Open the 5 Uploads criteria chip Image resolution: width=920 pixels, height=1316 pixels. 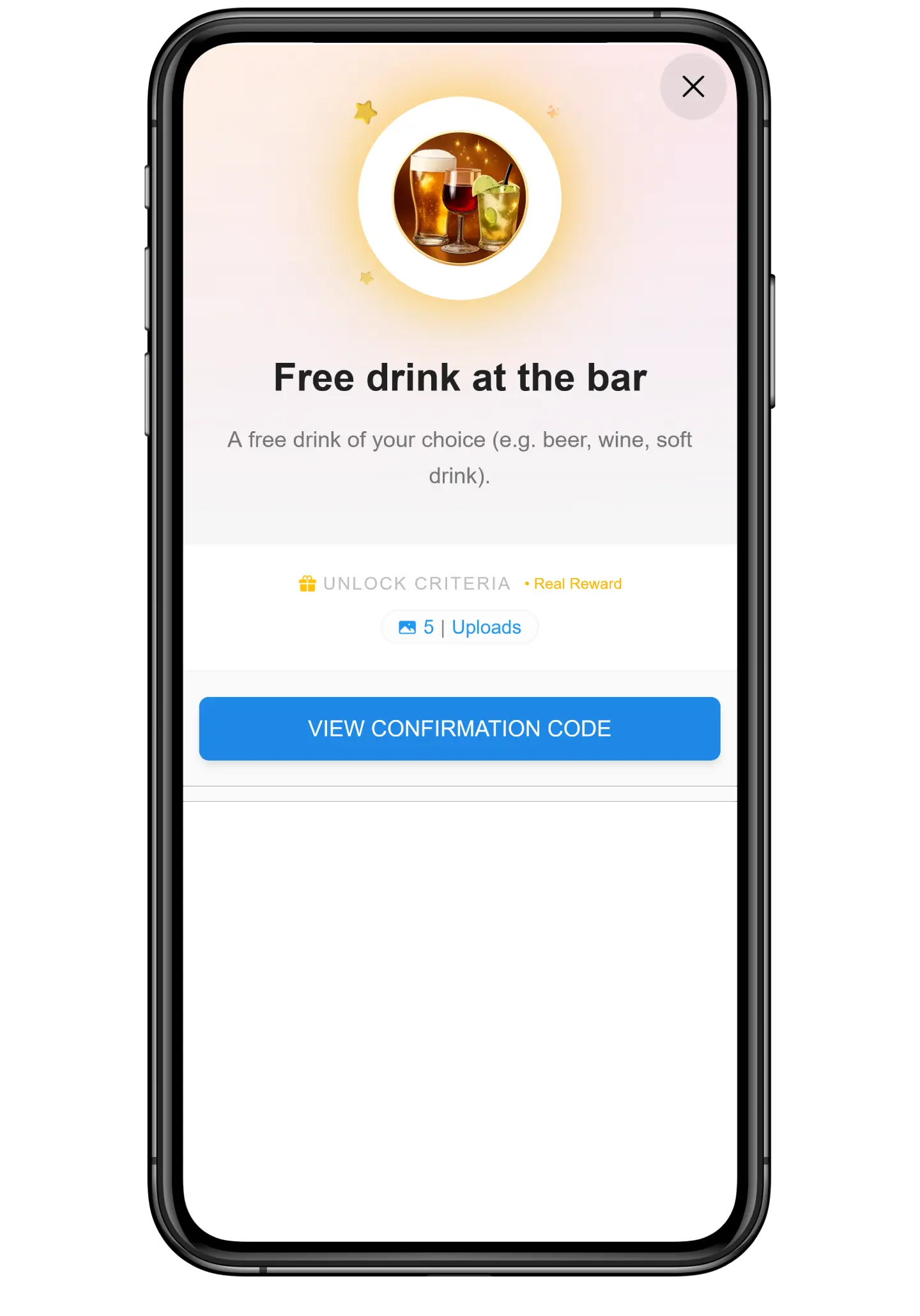tap(459, 627)
